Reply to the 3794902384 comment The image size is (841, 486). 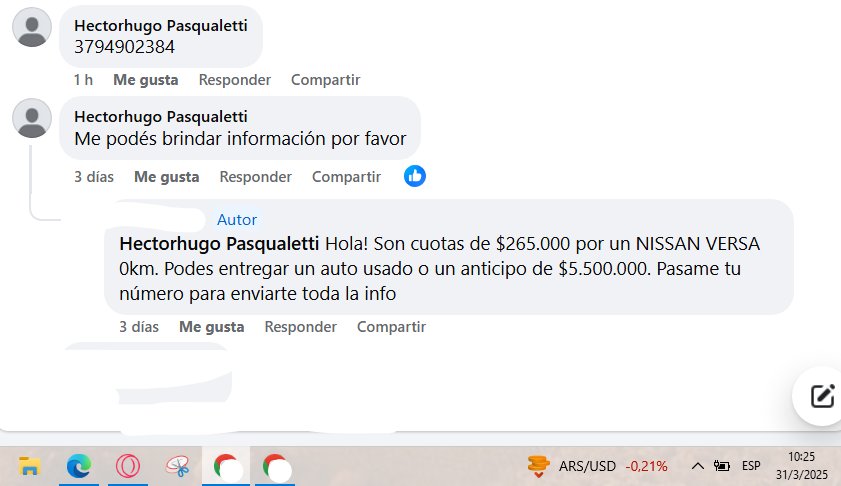click(x=234, y=79)
